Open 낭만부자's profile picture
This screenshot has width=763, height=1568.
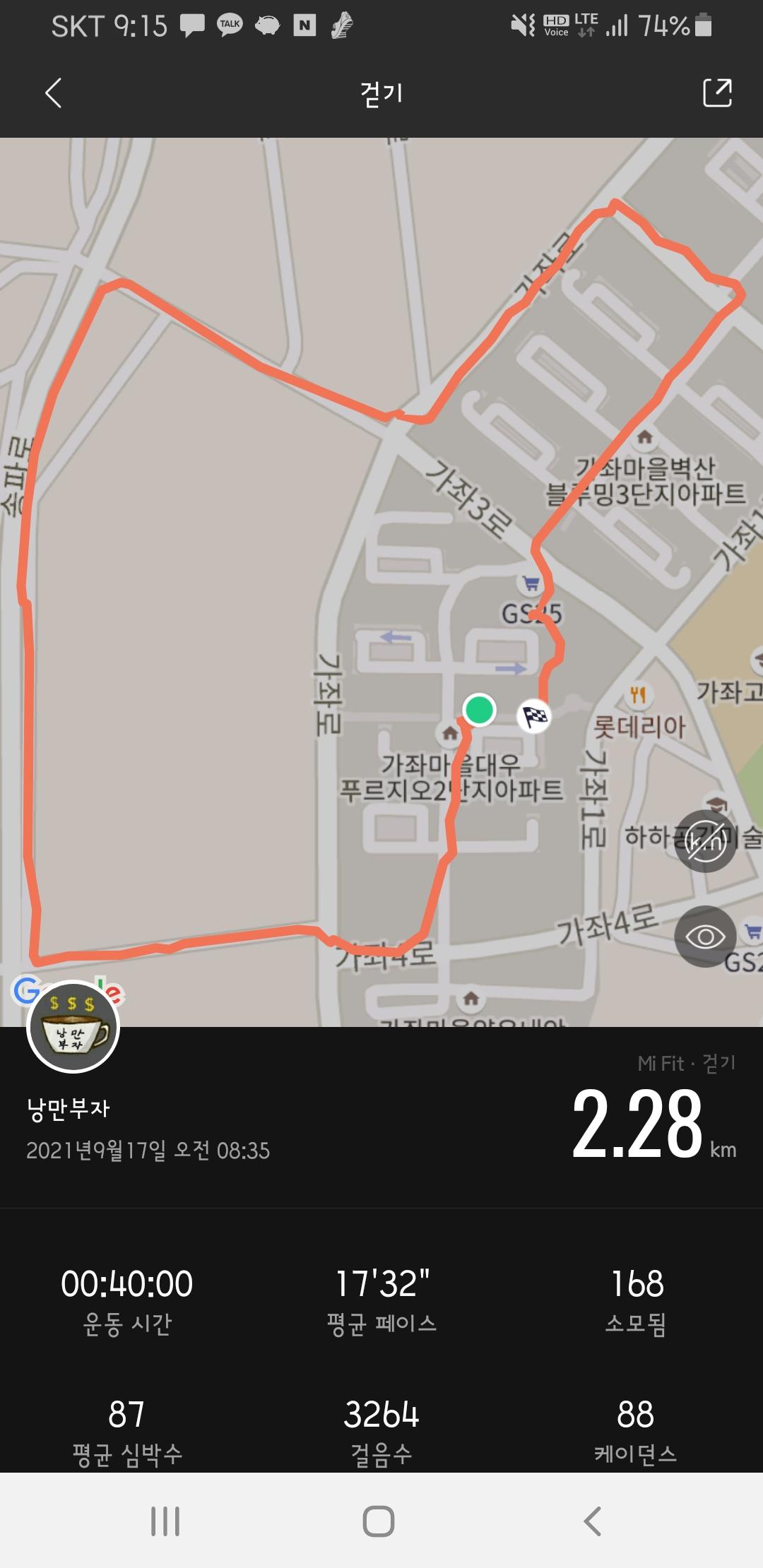[x=73, y=1026]
